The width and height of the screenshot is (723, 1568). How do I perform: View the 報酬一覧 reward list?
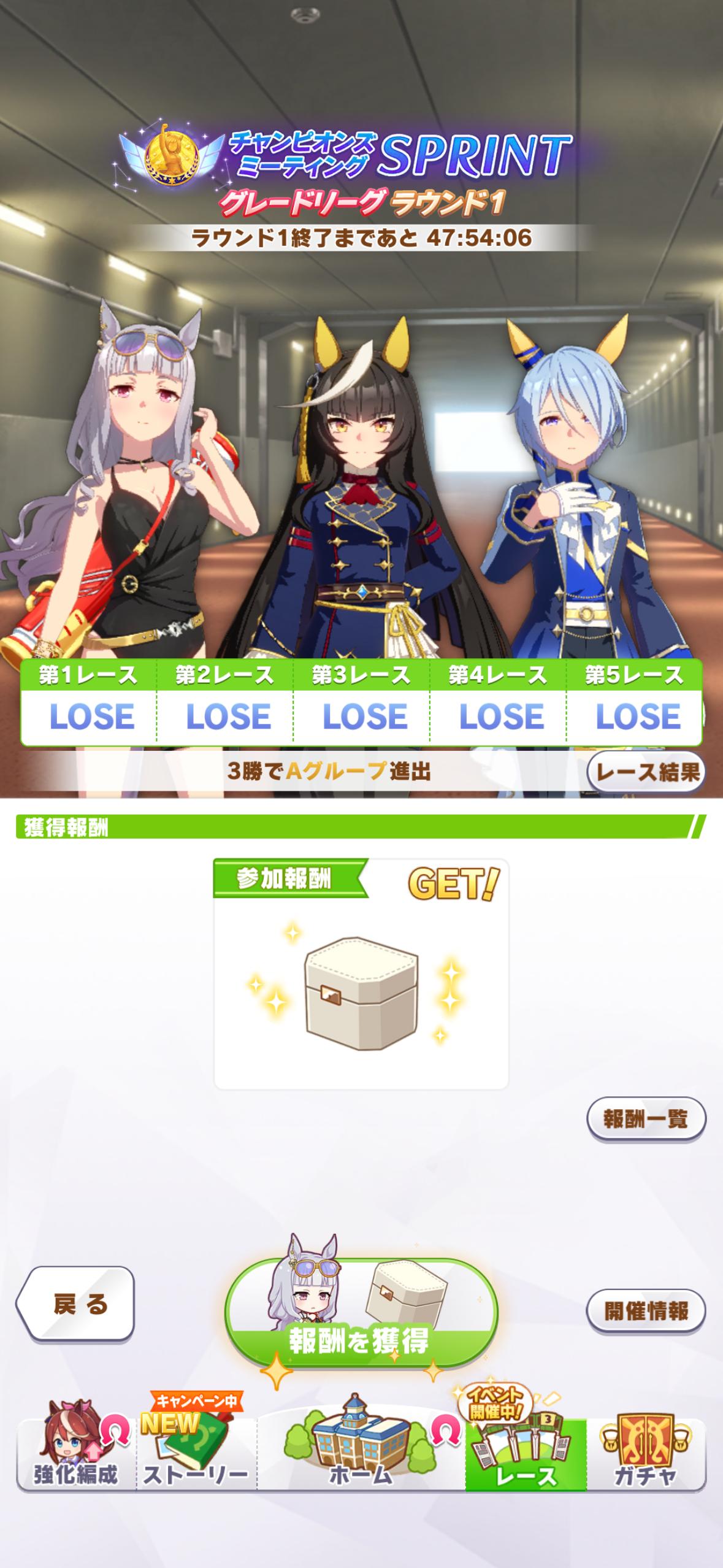[646, 1118]
